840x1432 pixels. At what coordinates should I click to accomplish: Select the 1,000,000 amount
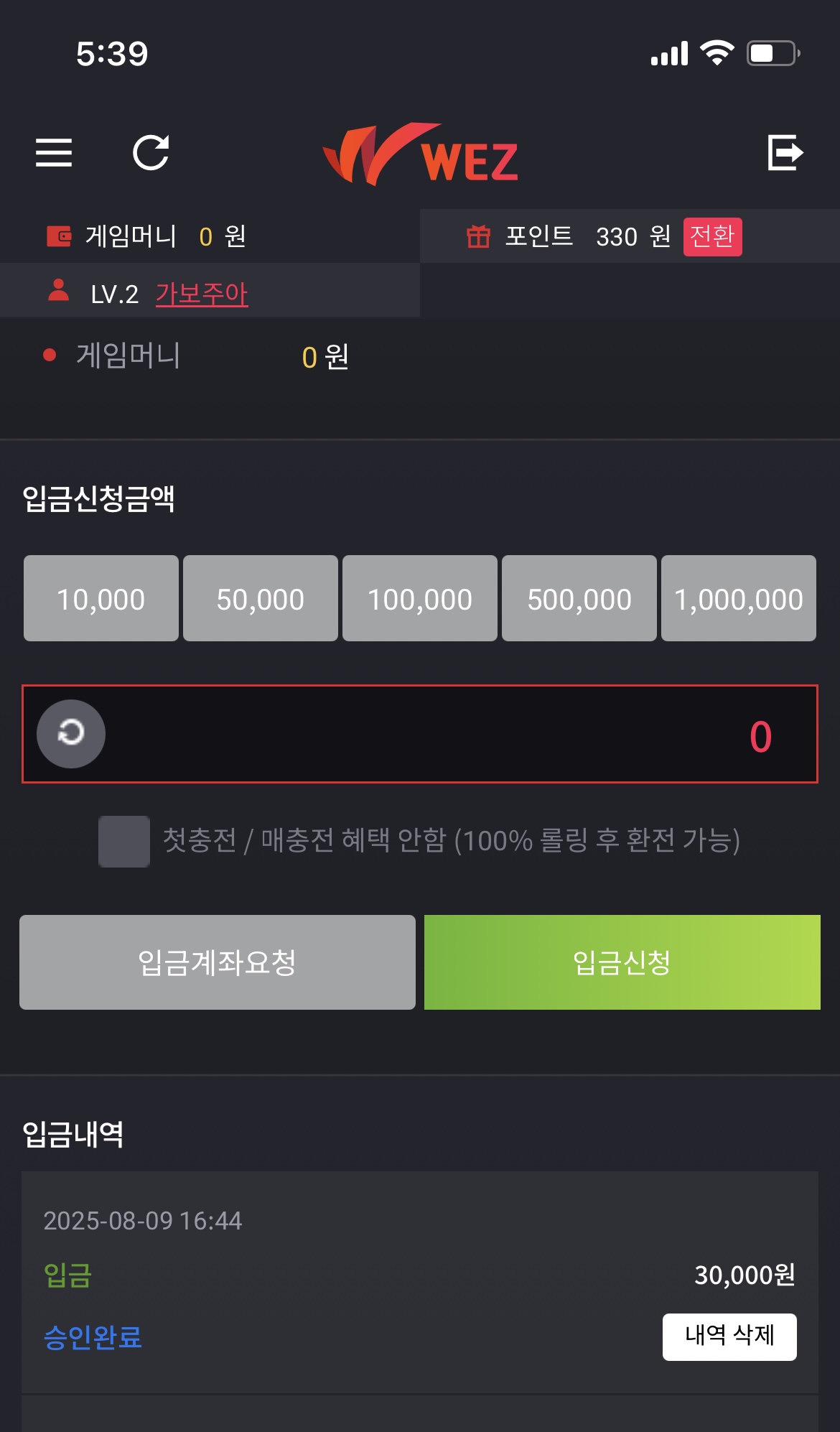738,598
